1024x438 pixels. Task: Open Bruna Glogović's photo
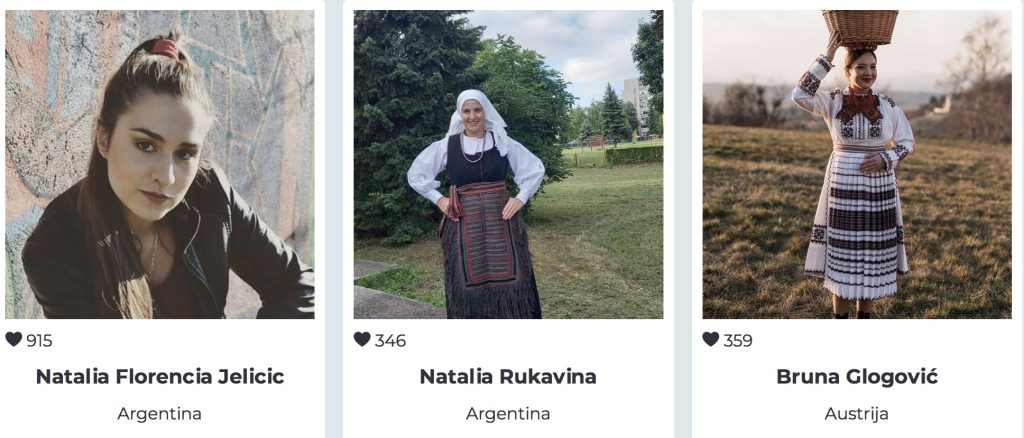857,165
